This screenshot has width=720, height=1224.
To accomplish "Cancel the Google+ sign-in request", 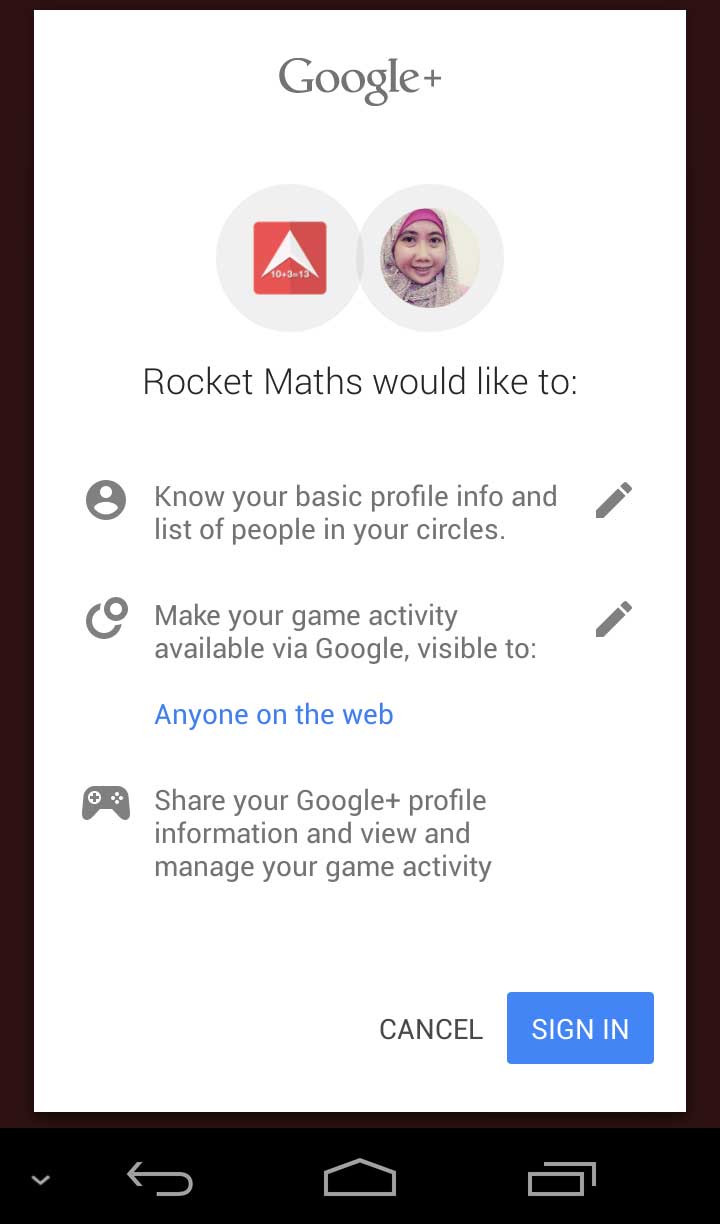I will pos(431,1029).
